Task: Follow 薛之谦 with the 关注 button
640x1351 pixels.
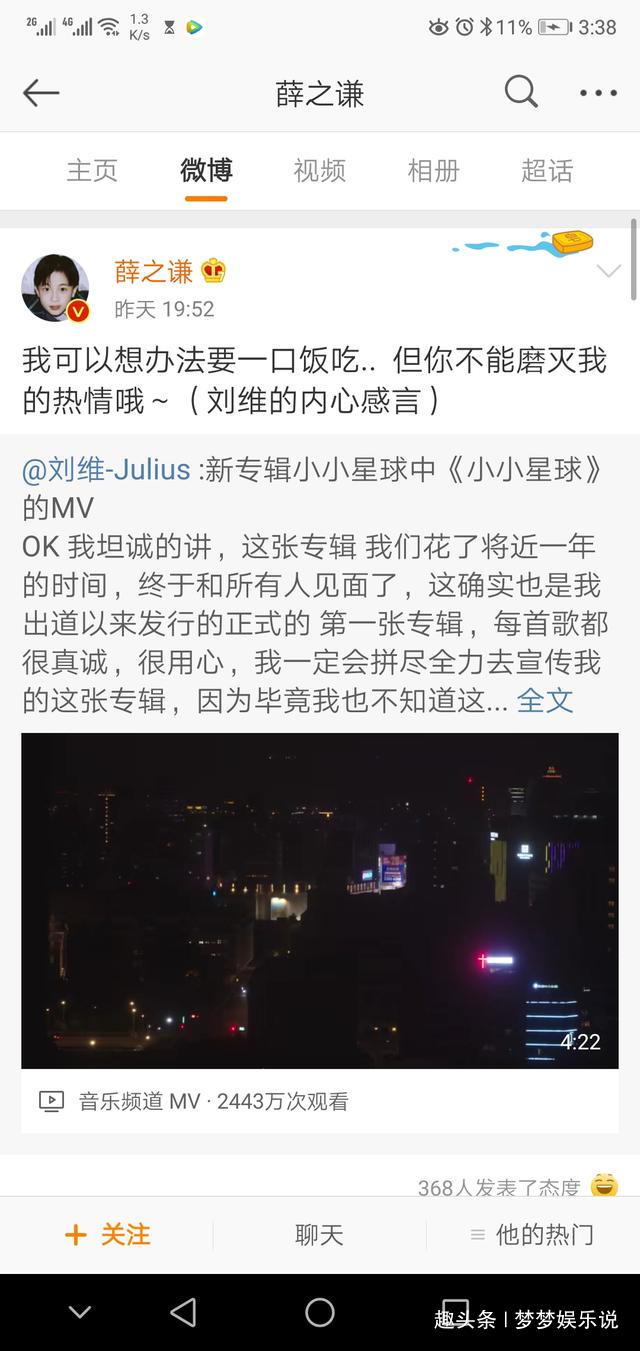Action: [108, 1235]
